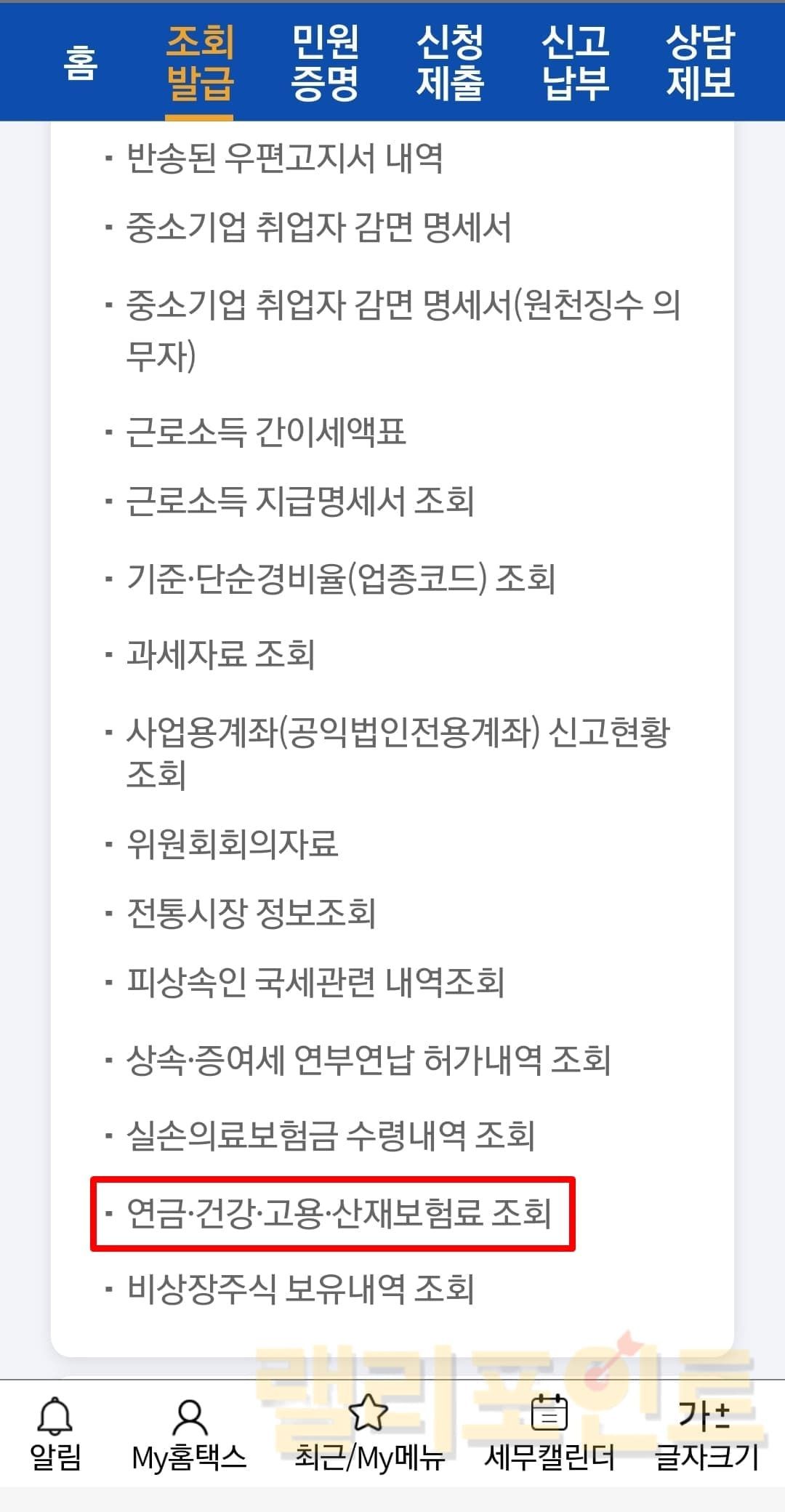The width and height of the screenshot is (785, 1512).
Task: Select 과세자료 조회
Action: 220,654
